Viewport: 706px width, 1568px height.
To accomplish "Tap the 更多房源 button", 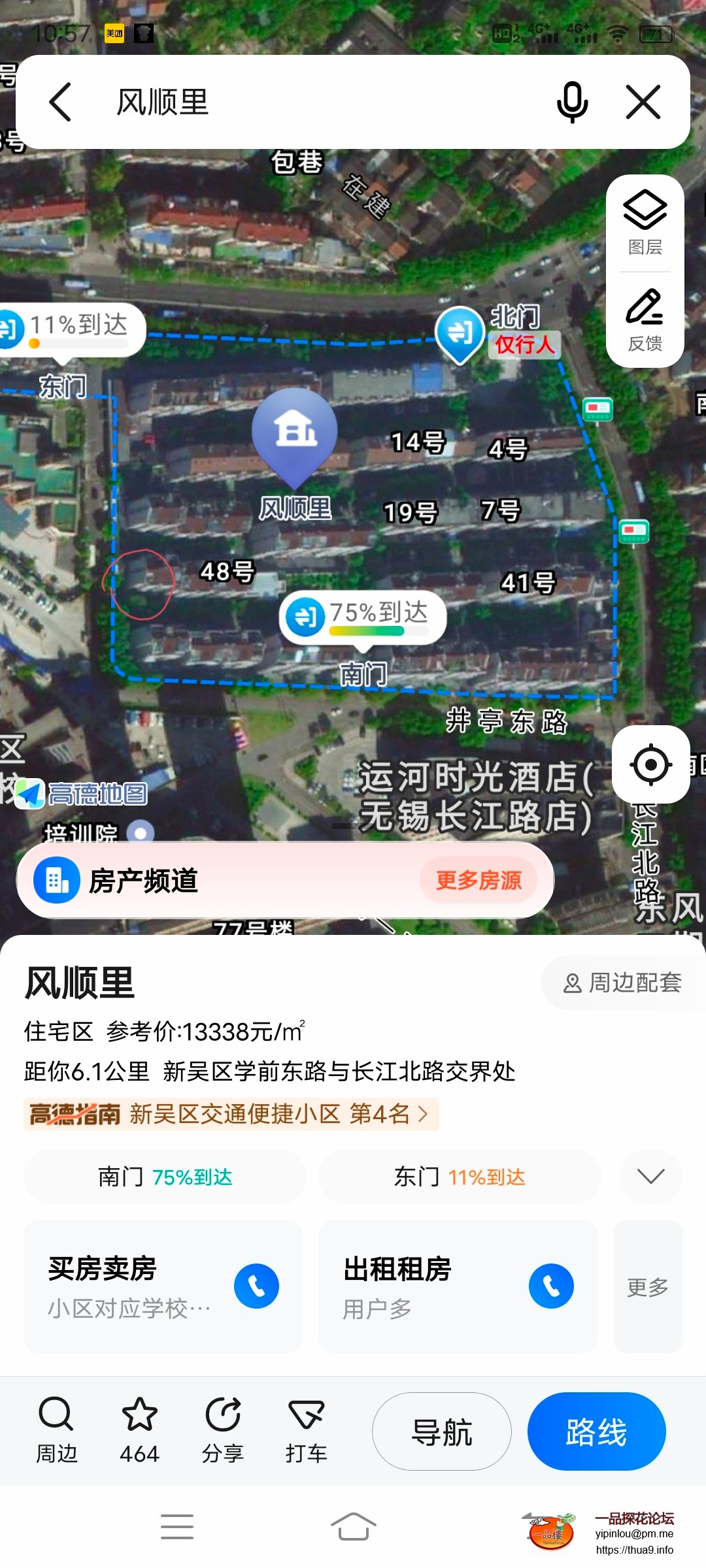I will [x=479, y=881].
